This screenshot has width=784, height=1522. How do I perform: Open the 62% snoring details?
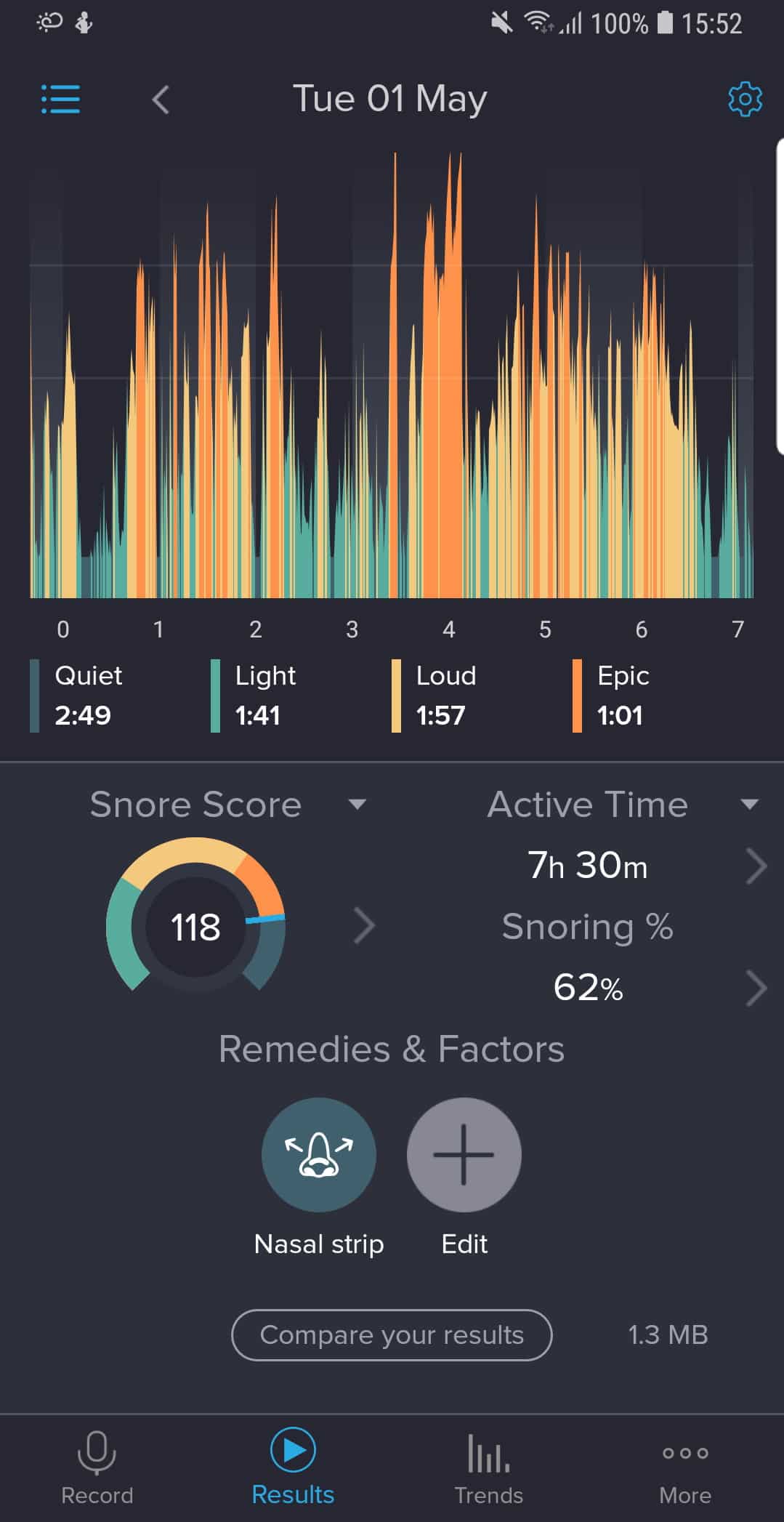coord(756,988)
